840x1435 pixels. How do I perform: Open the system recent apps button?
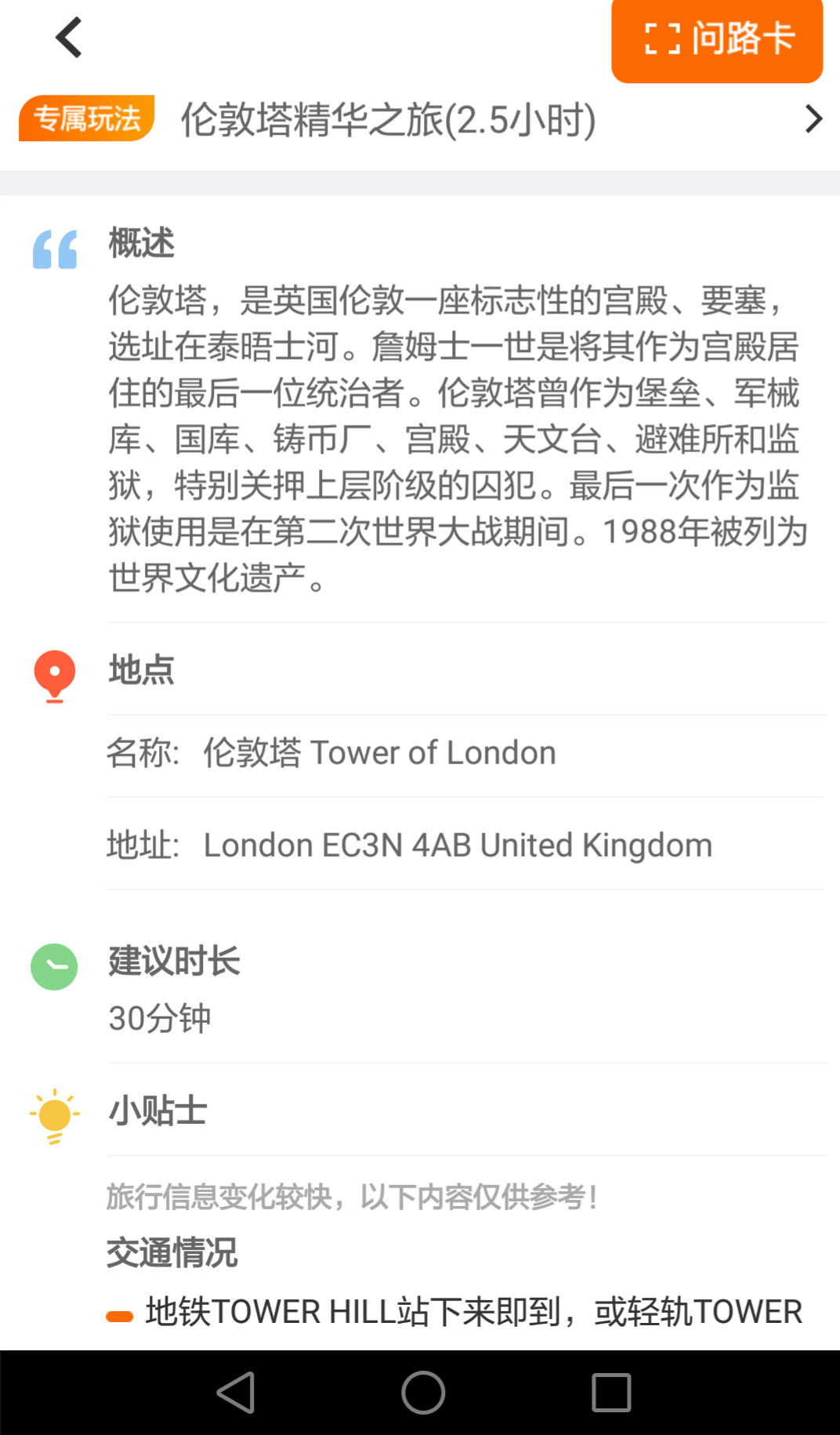pos(611,1393)
